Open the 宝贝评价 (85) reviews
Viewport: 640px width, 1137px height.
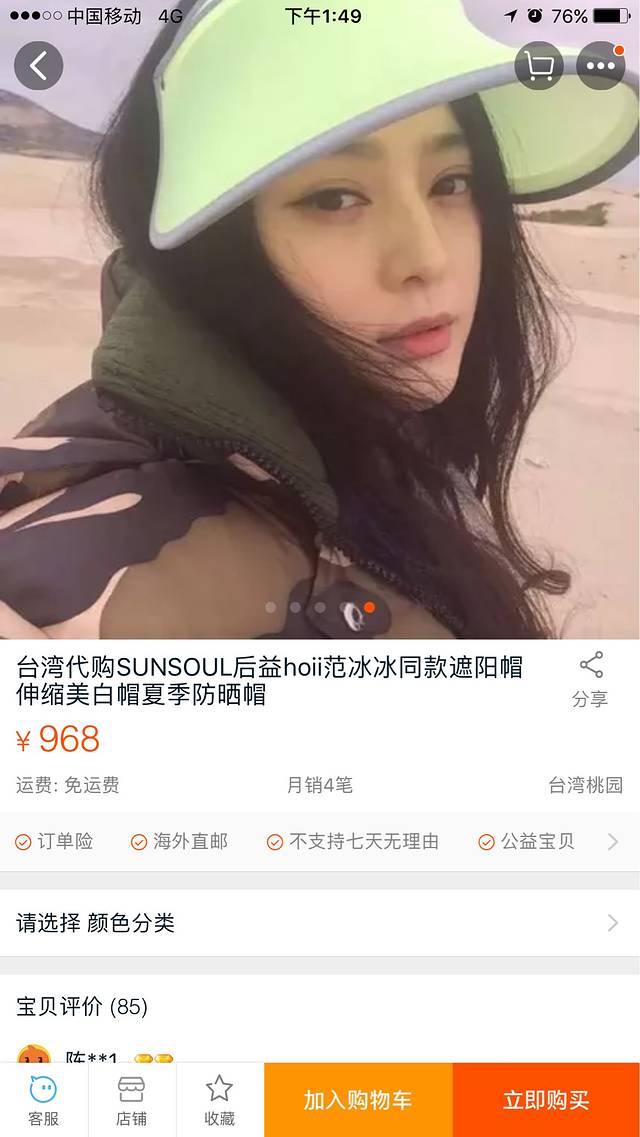(82, 1006)
